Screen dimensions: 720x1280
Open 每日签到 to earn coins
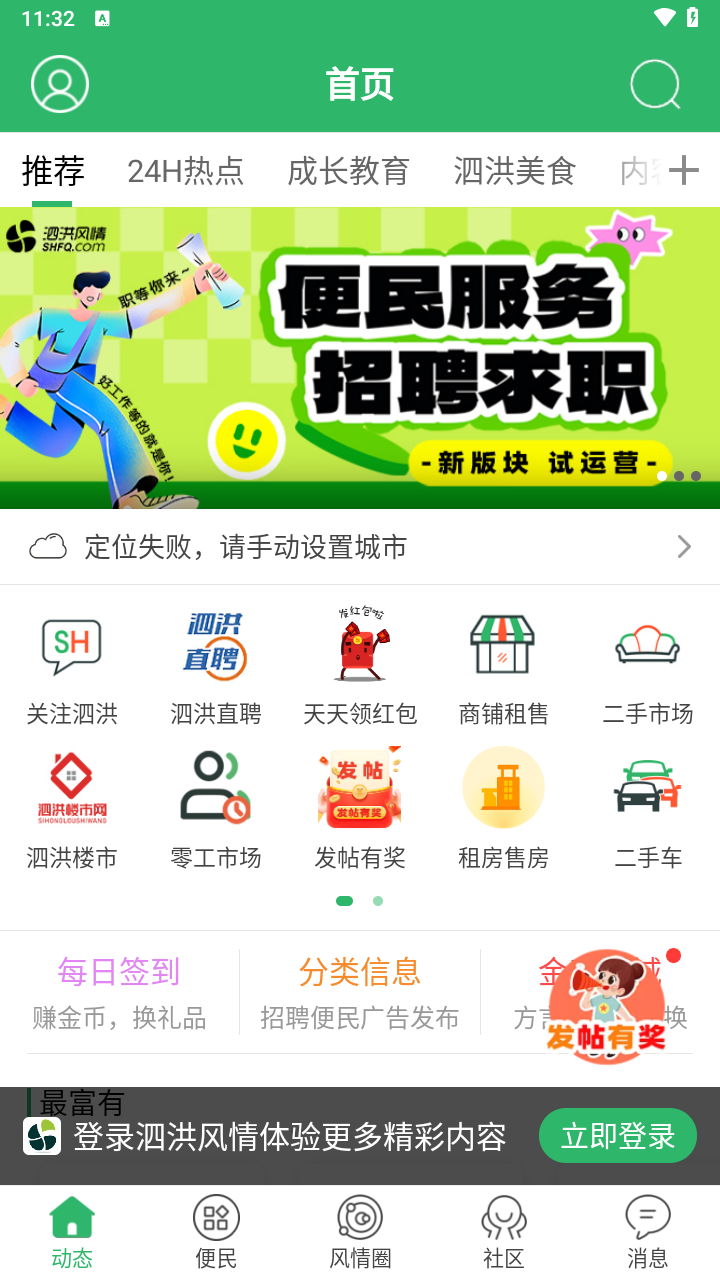pyautogui.click(x=119, y=991)
